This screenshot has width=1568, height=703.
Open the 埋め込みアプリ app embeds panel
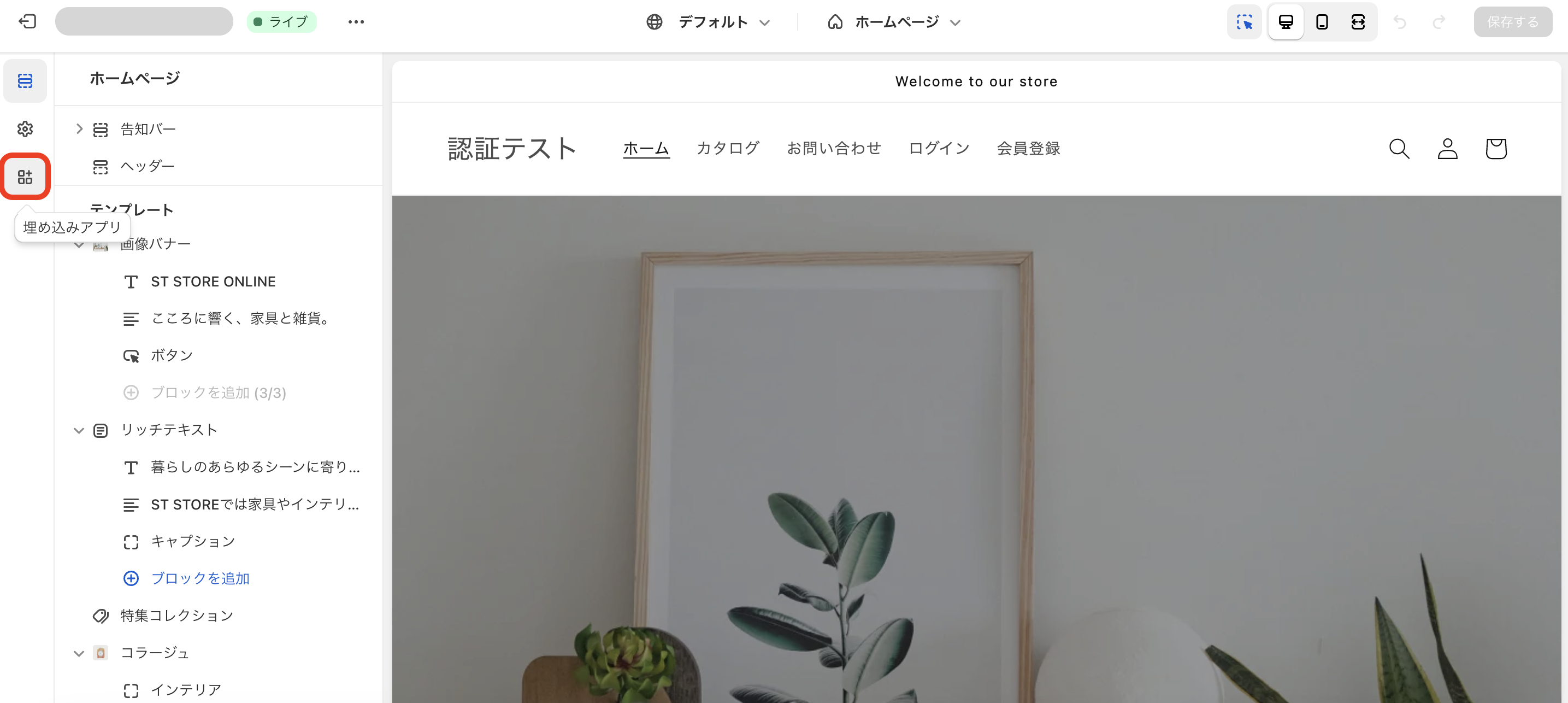click(25, 177)
